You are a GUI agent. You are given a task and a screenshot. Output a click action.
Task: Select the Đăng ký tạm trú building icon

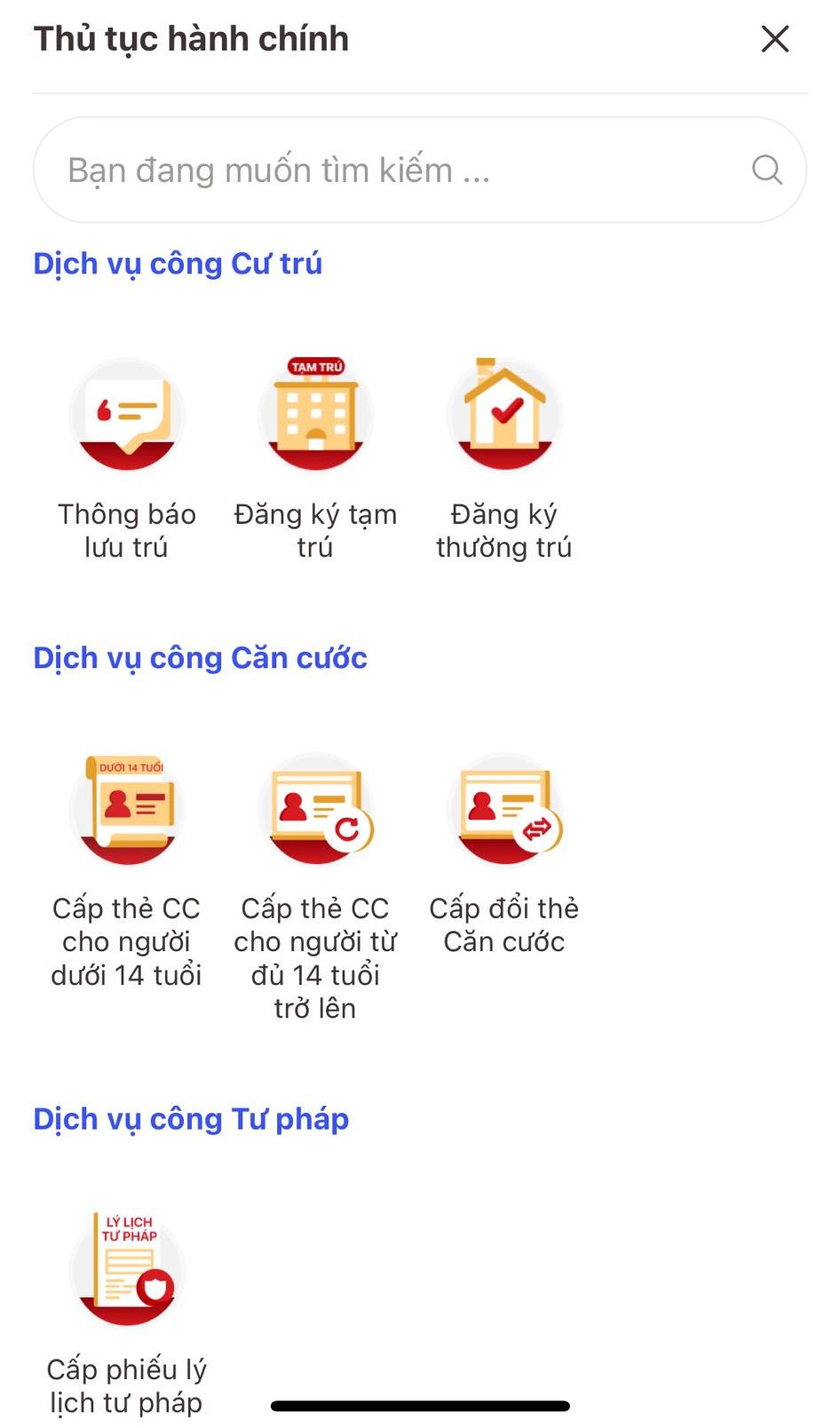(316, 413)
